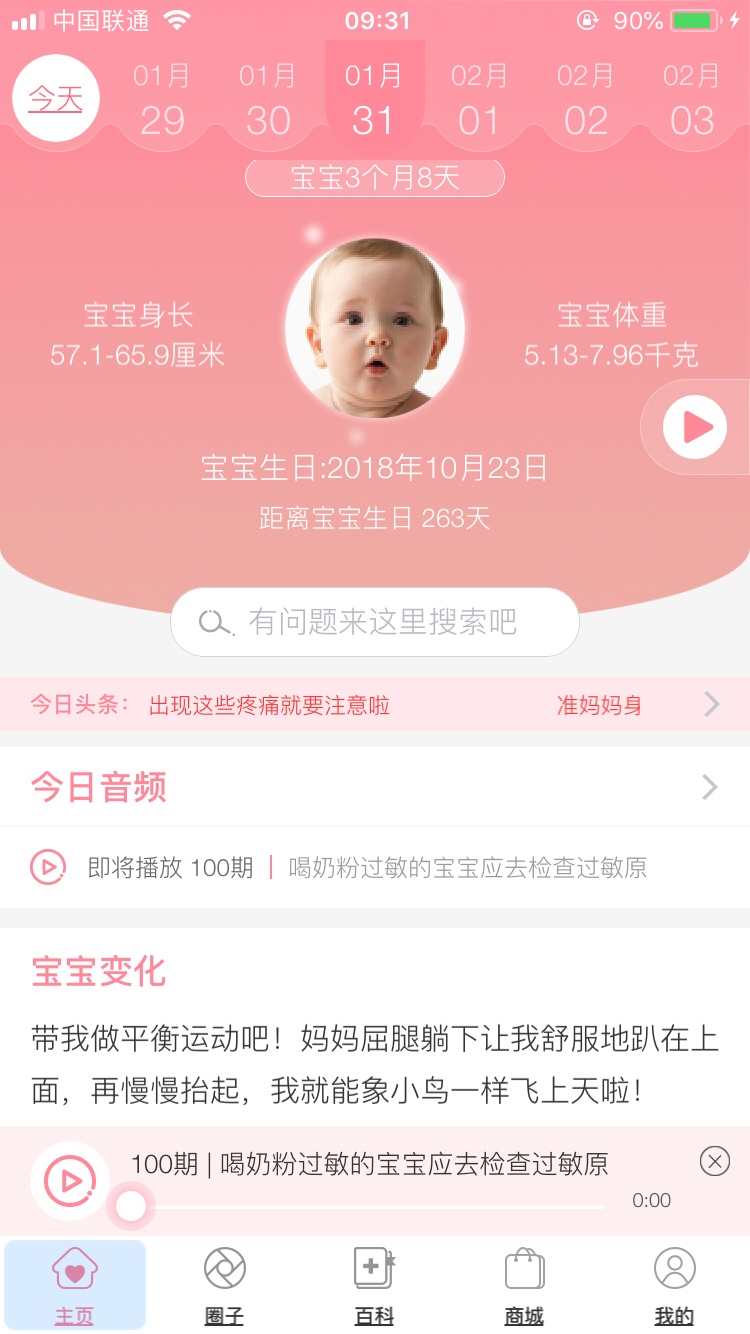Select the date 01月 30
The width and height of the screenshot is (750, 1334).
click(x=268, y=100)
